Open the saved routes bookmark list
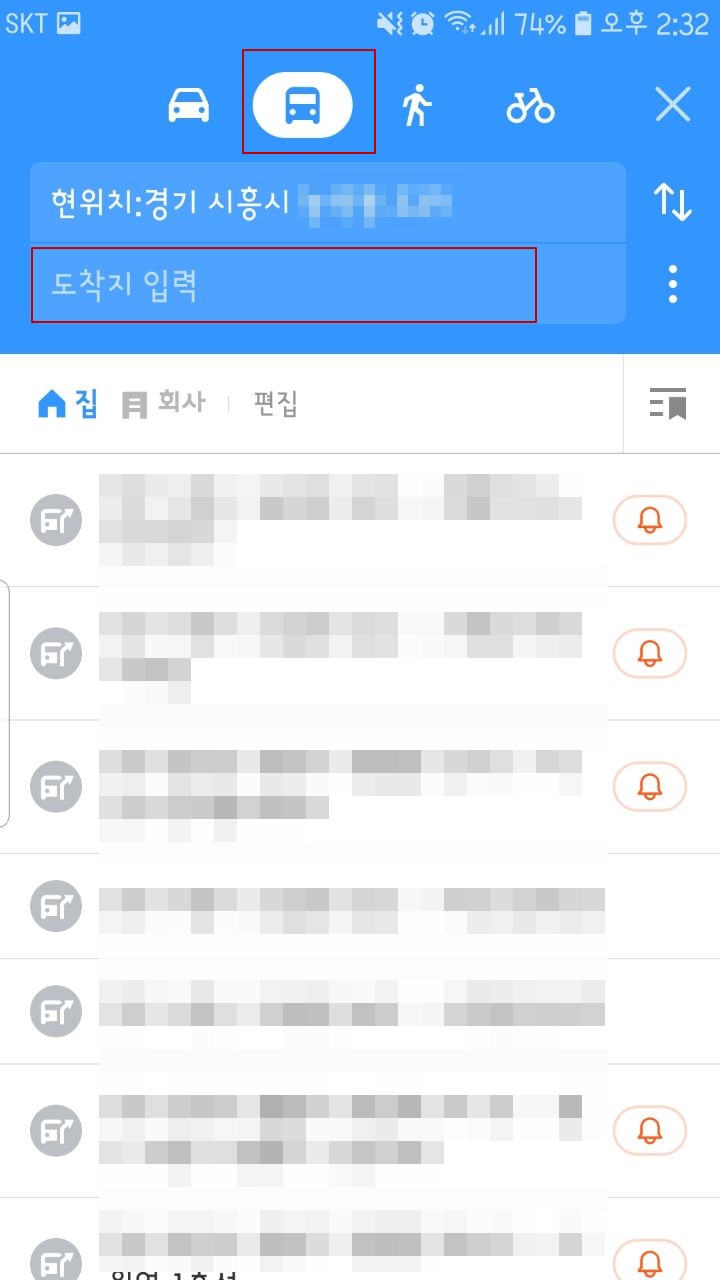This screenshot has width=720, height=1280. coord(668,404)
